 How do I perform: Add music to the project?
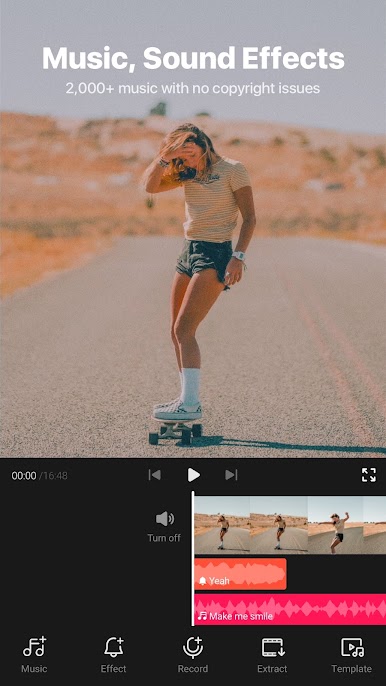click(34, 654)
